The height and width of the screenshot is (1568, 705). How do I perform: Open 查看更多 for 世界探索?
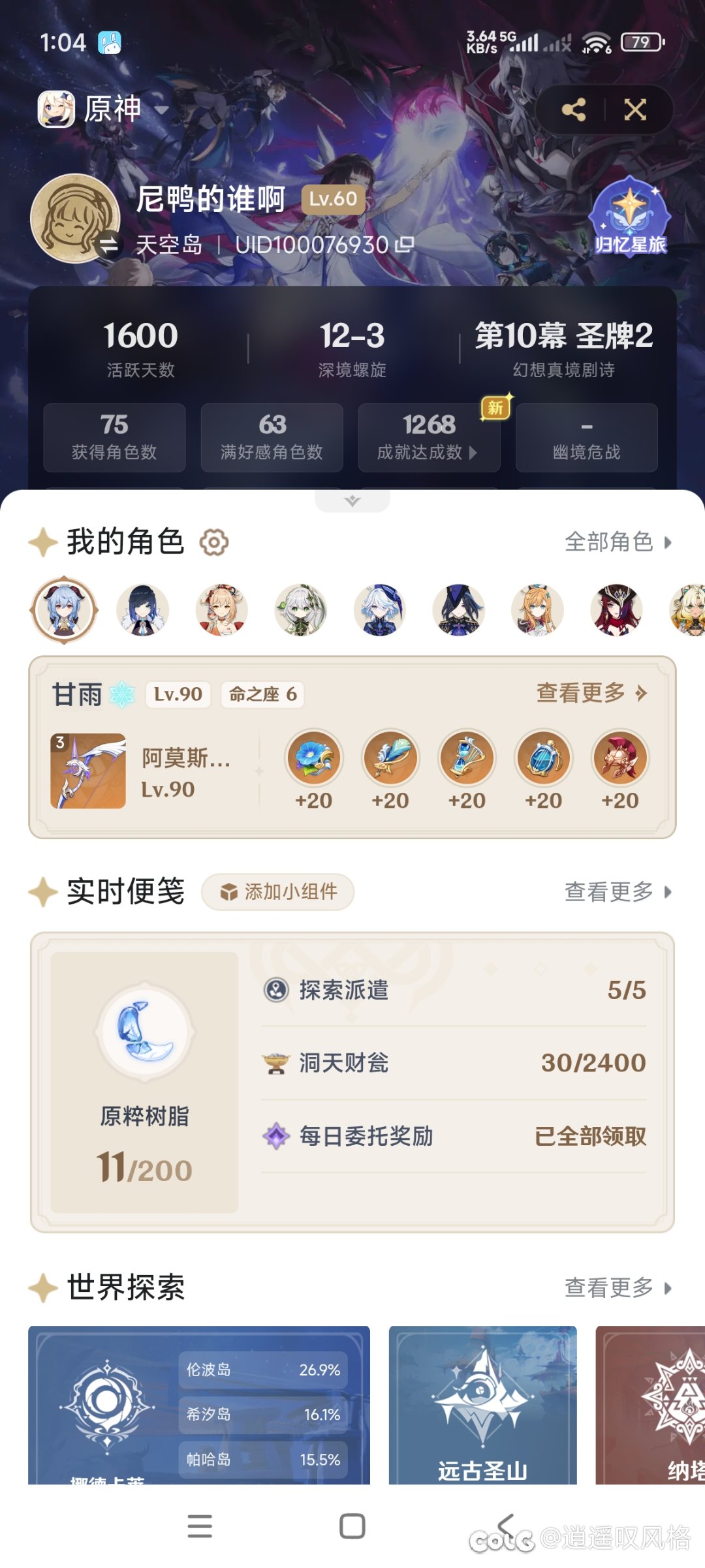tap(617, 1287)
